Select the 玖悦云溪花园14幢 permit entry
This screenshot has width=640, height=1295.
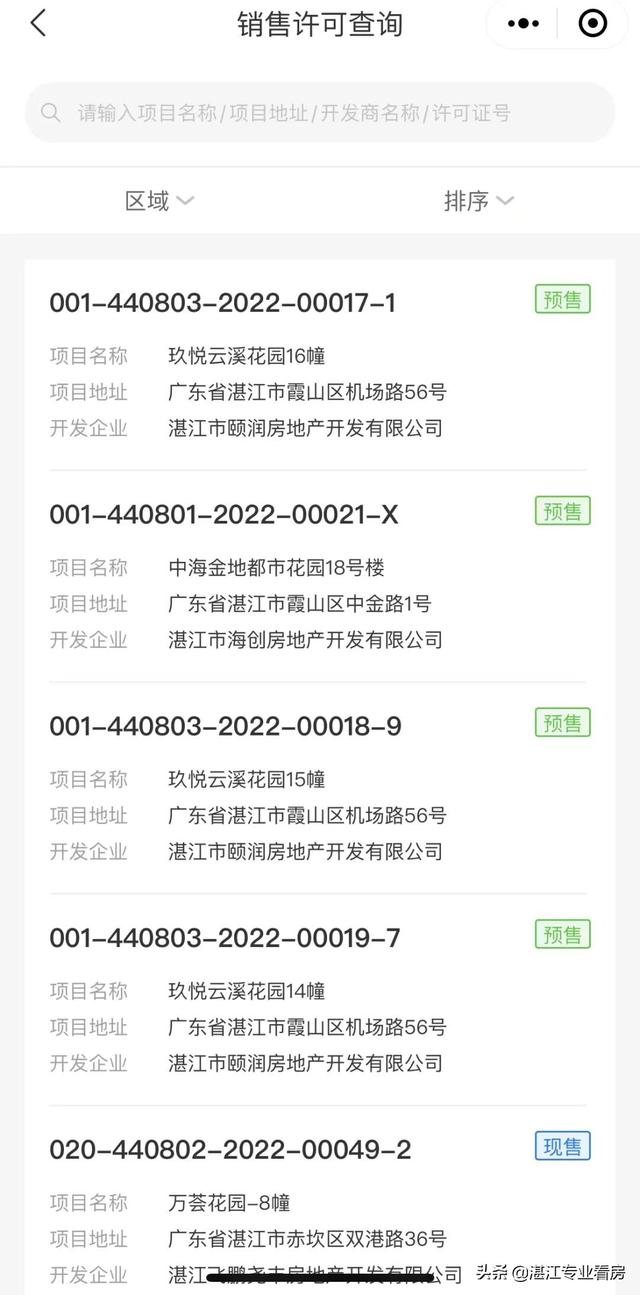[320, 1001]
